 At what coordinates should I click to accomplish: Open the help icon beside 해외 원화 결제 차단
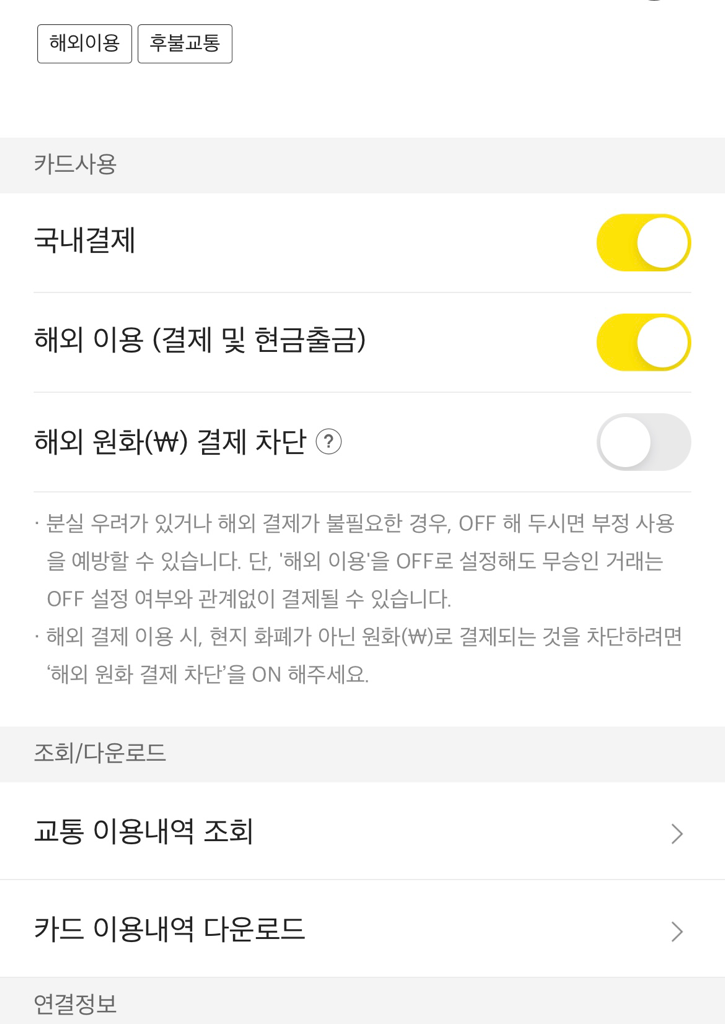[x=329, y=442]
